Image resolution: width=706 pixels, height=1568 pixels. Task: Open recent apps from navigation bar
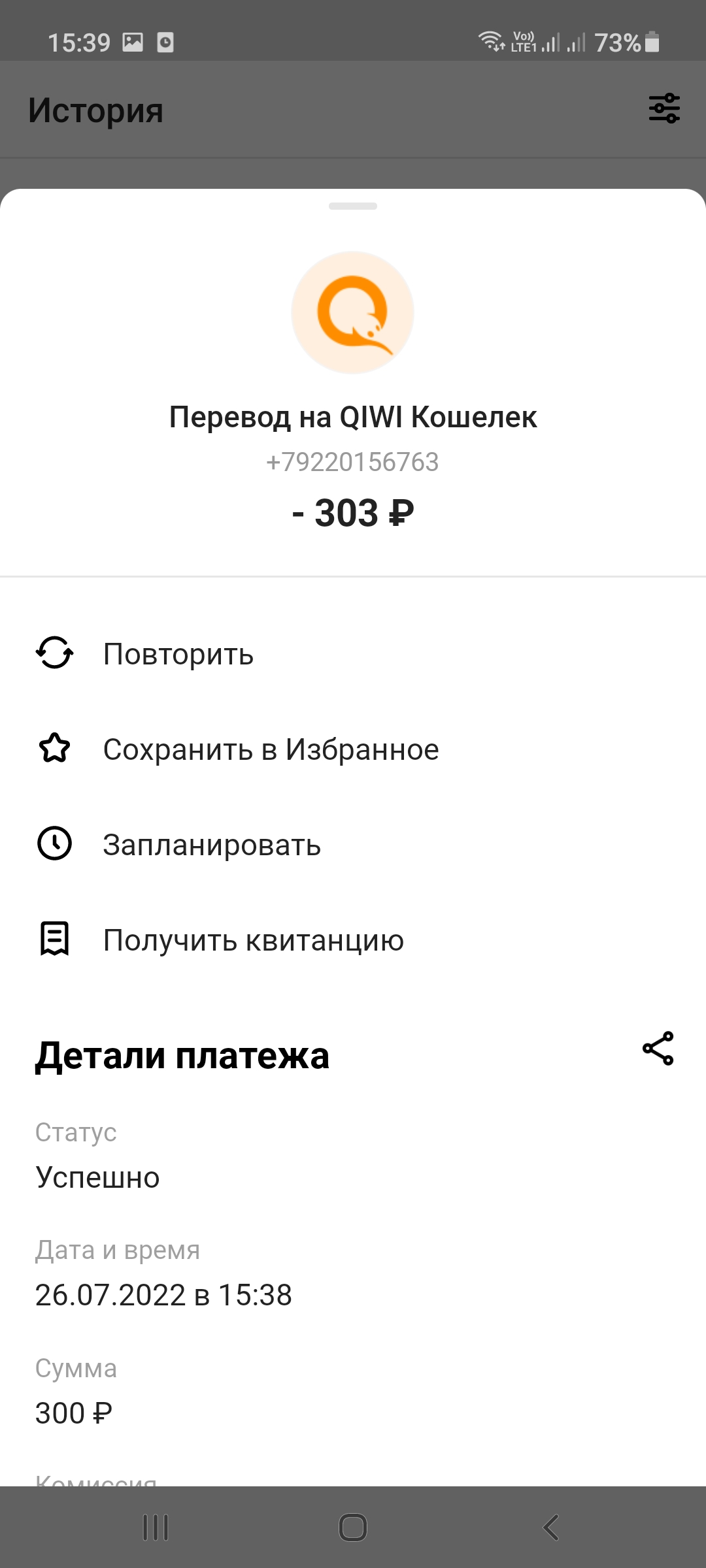click(x=156, y=1527)
